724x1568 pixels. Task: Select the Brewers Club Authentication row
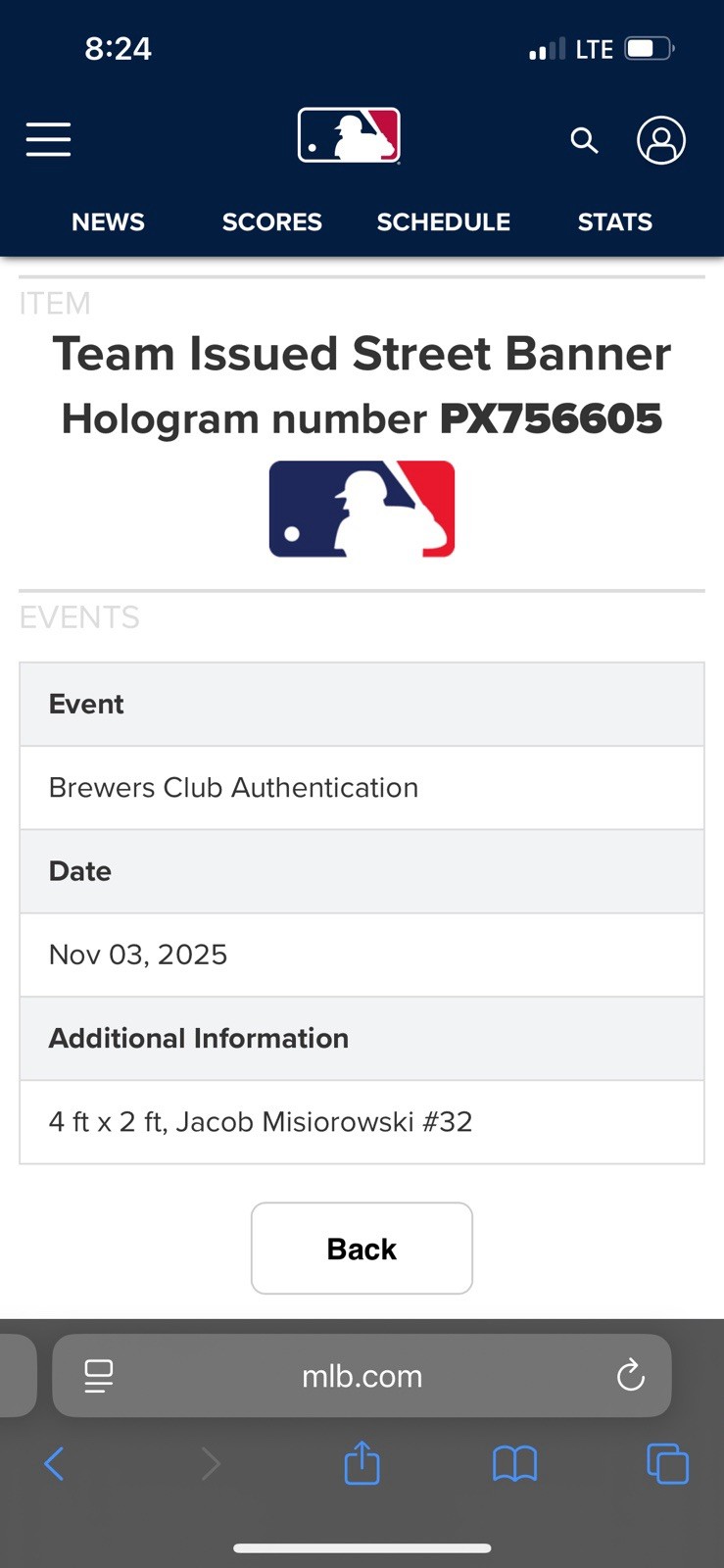click(x=362, y=788)
